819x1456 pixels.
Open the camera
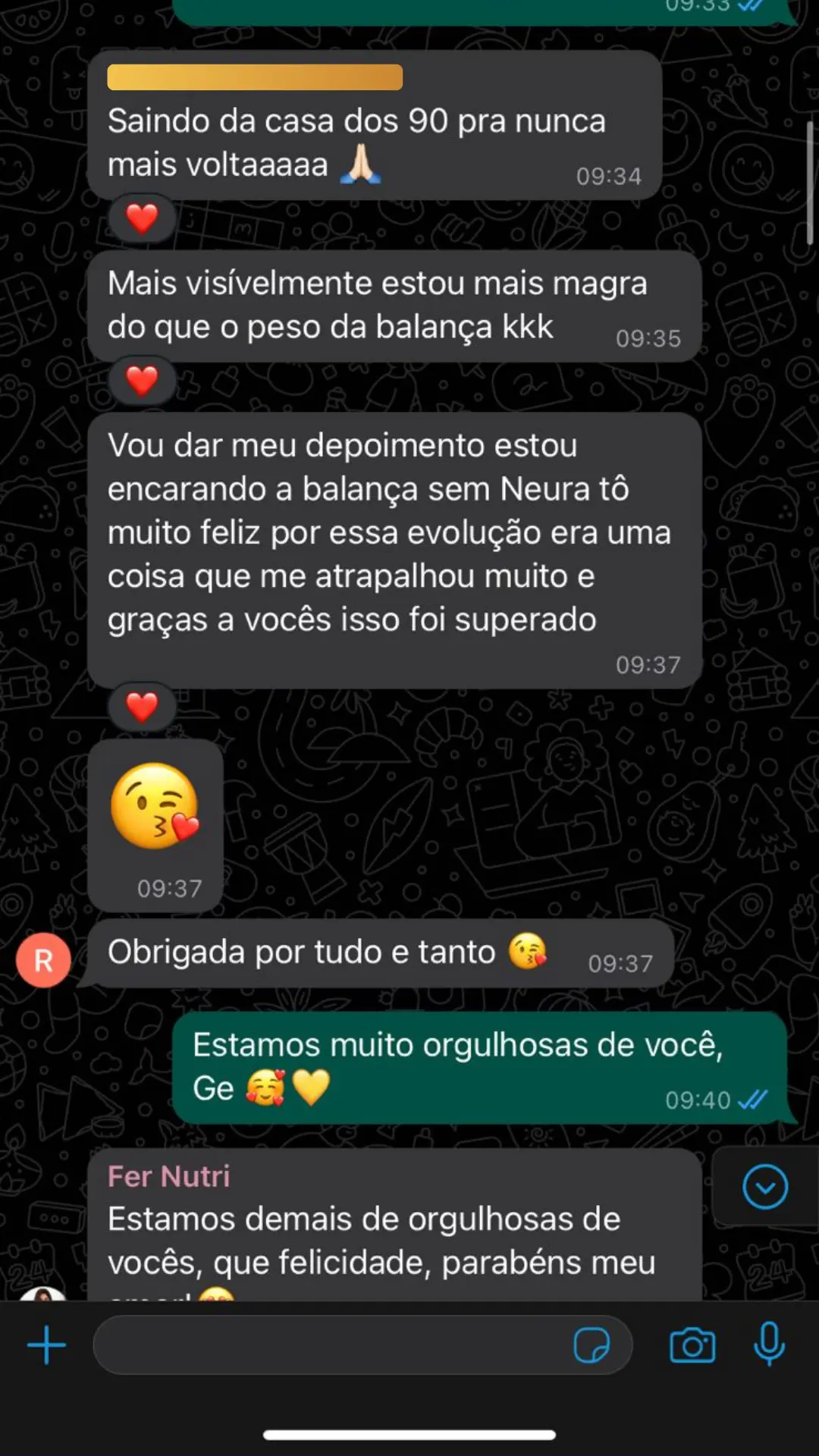click(x=692, y=1345)
